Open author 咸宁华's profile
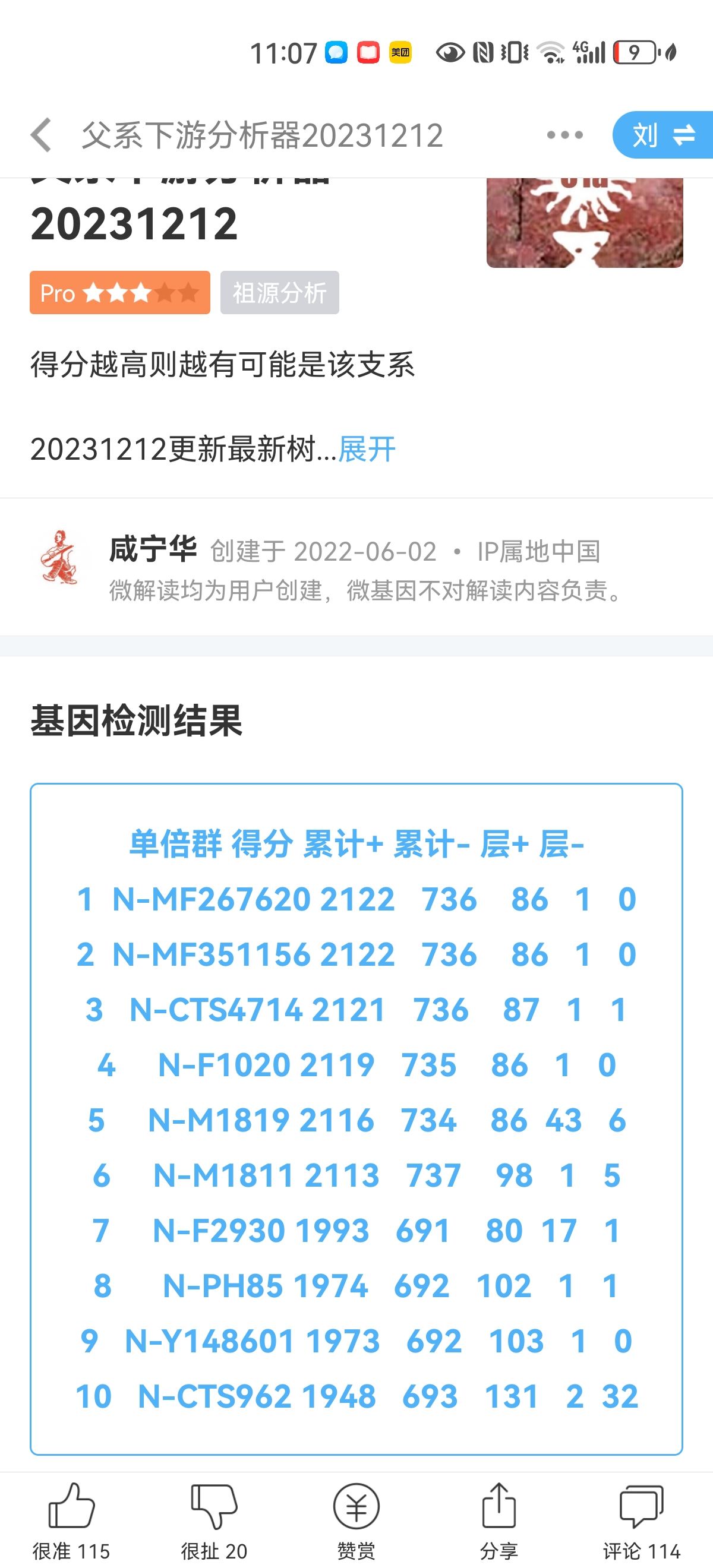The image size is (713, 1568). tap(152, 549)
